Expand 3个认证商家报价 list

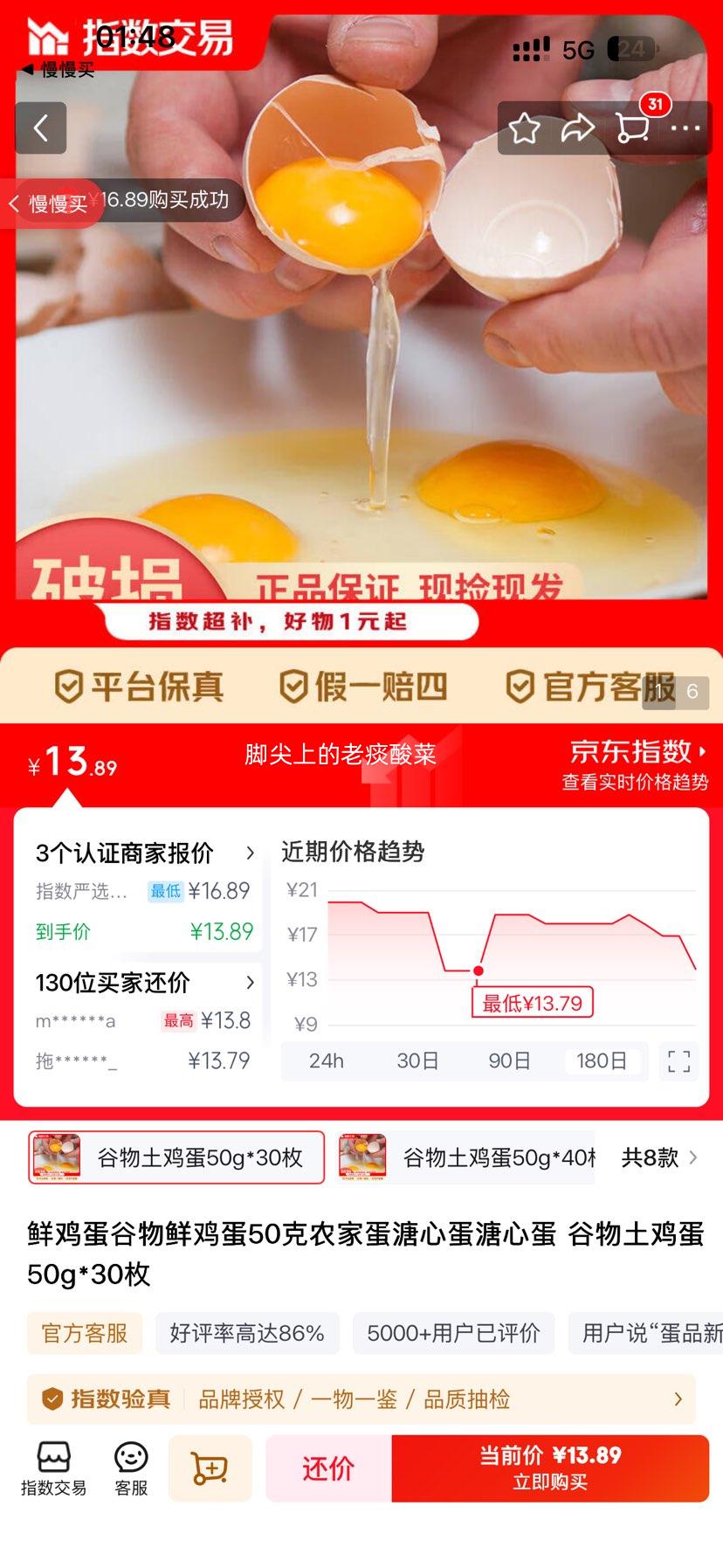pyautogui.click(x=144, y=853)
